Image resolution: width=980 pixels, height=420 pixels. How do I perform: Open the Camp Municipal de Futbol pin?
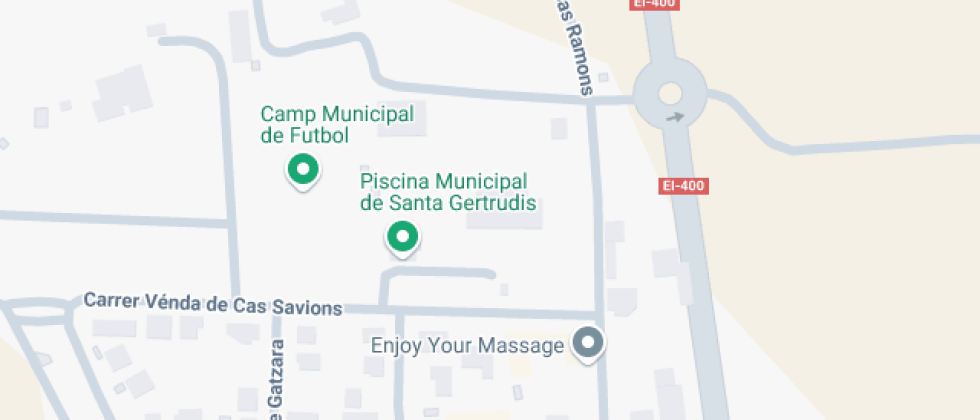pos(302,170)
